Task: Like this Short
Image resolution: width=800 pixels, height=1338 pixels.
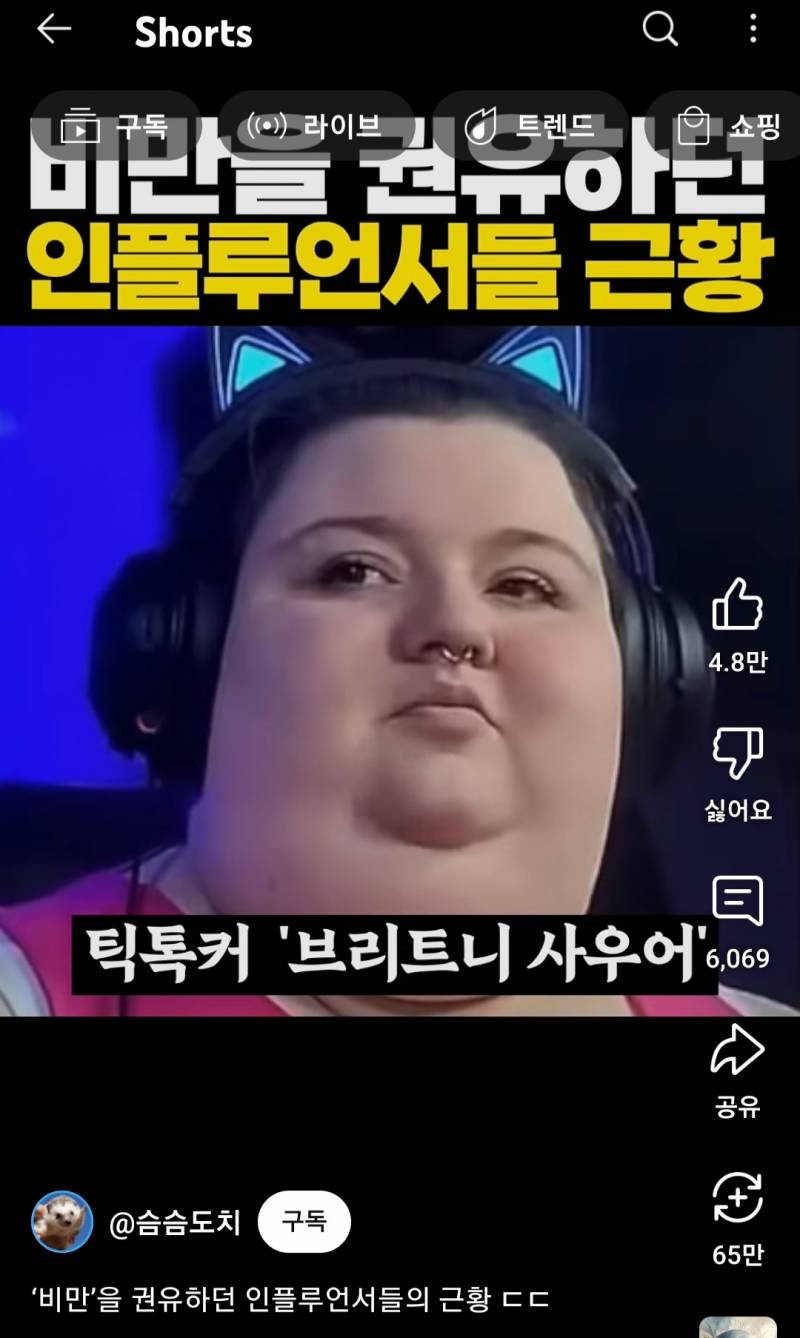Action: (737, 605)
